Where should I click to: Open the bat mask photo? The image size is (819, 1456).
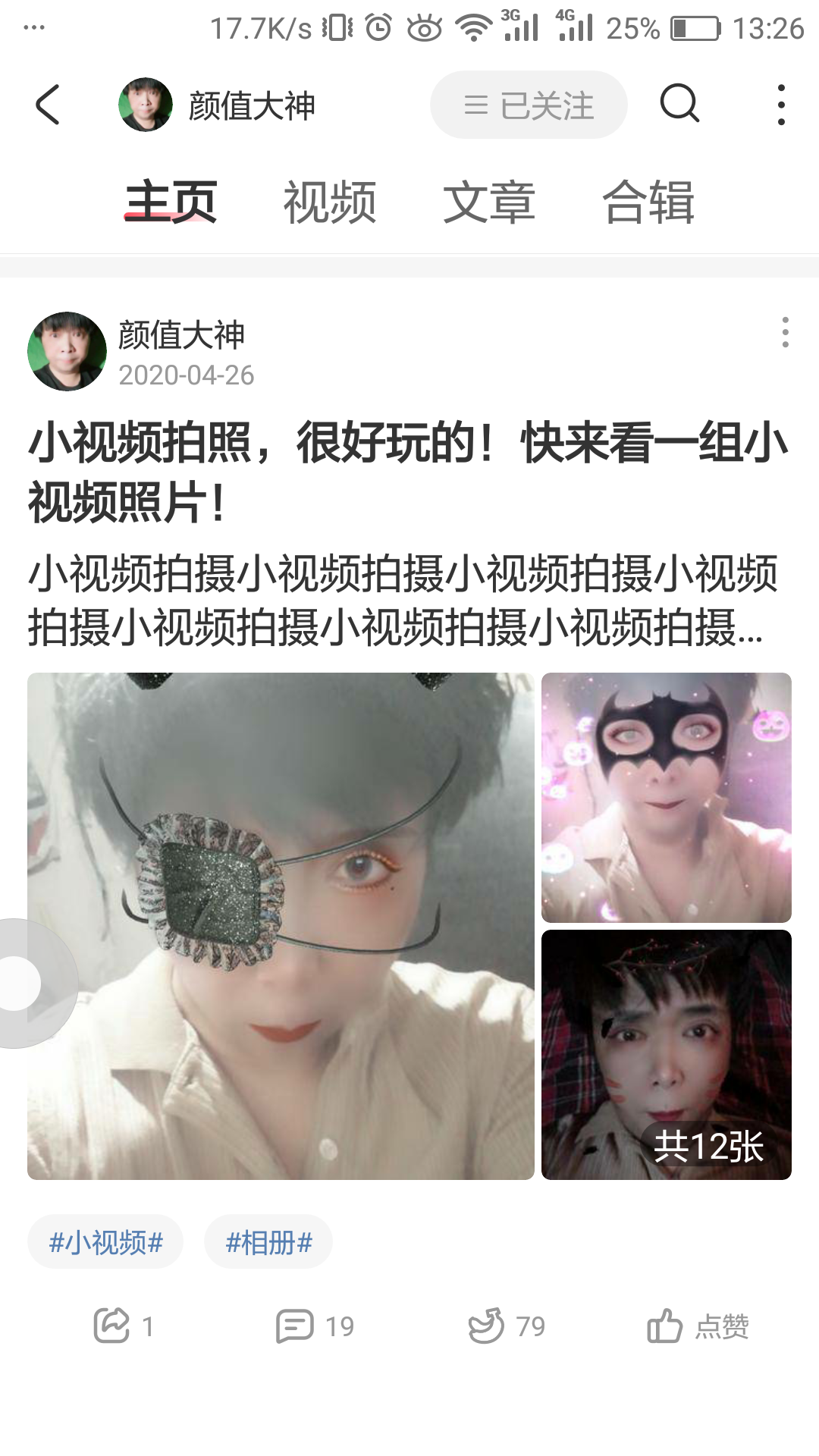pos(666,797)
